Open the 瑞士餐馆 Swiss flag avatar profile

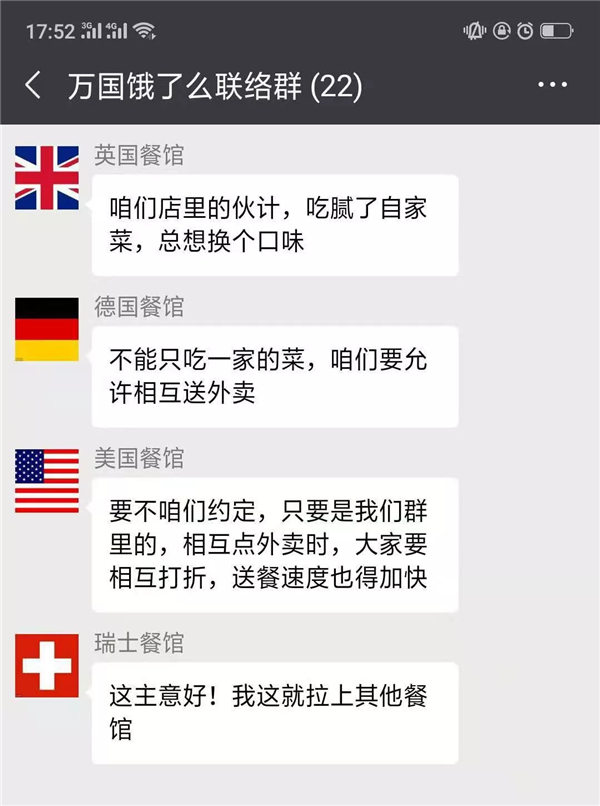(x=47, y=665)
